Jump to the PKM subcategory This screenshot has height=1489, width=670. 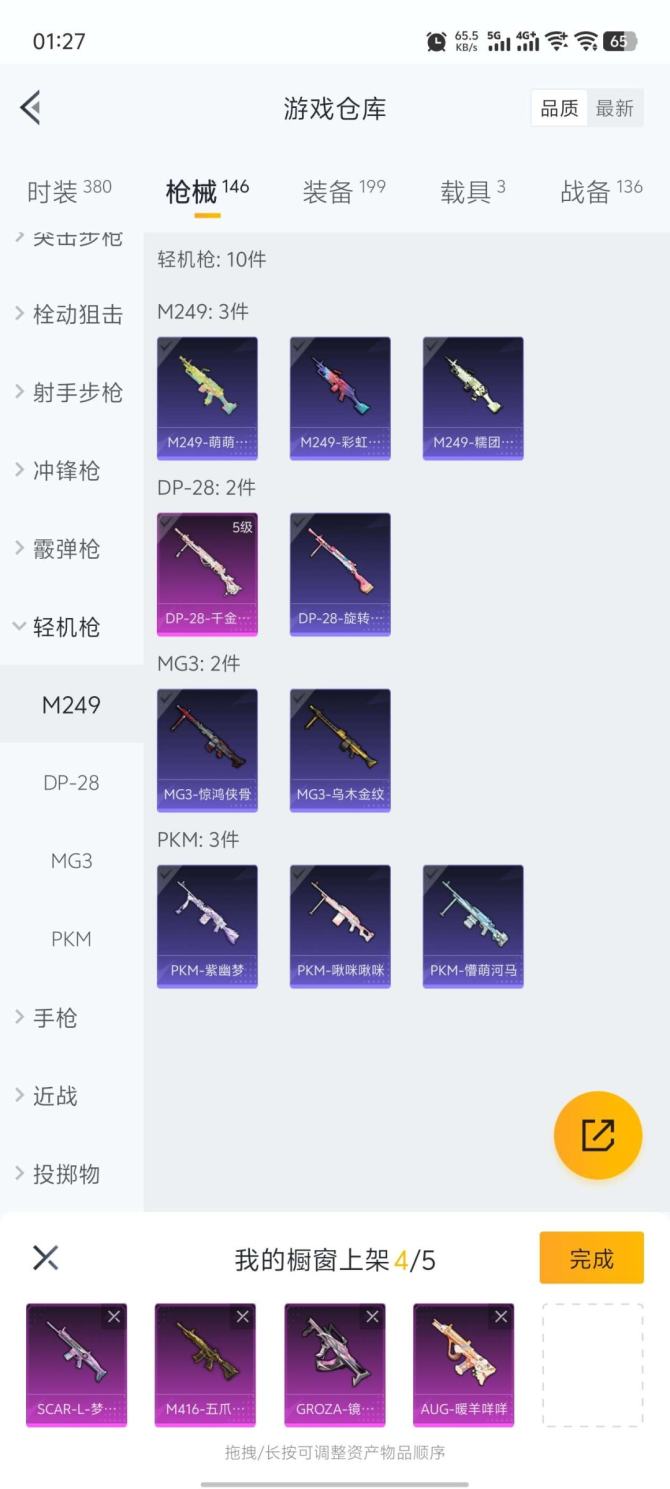pyautogui.click(x=71, y=939)
